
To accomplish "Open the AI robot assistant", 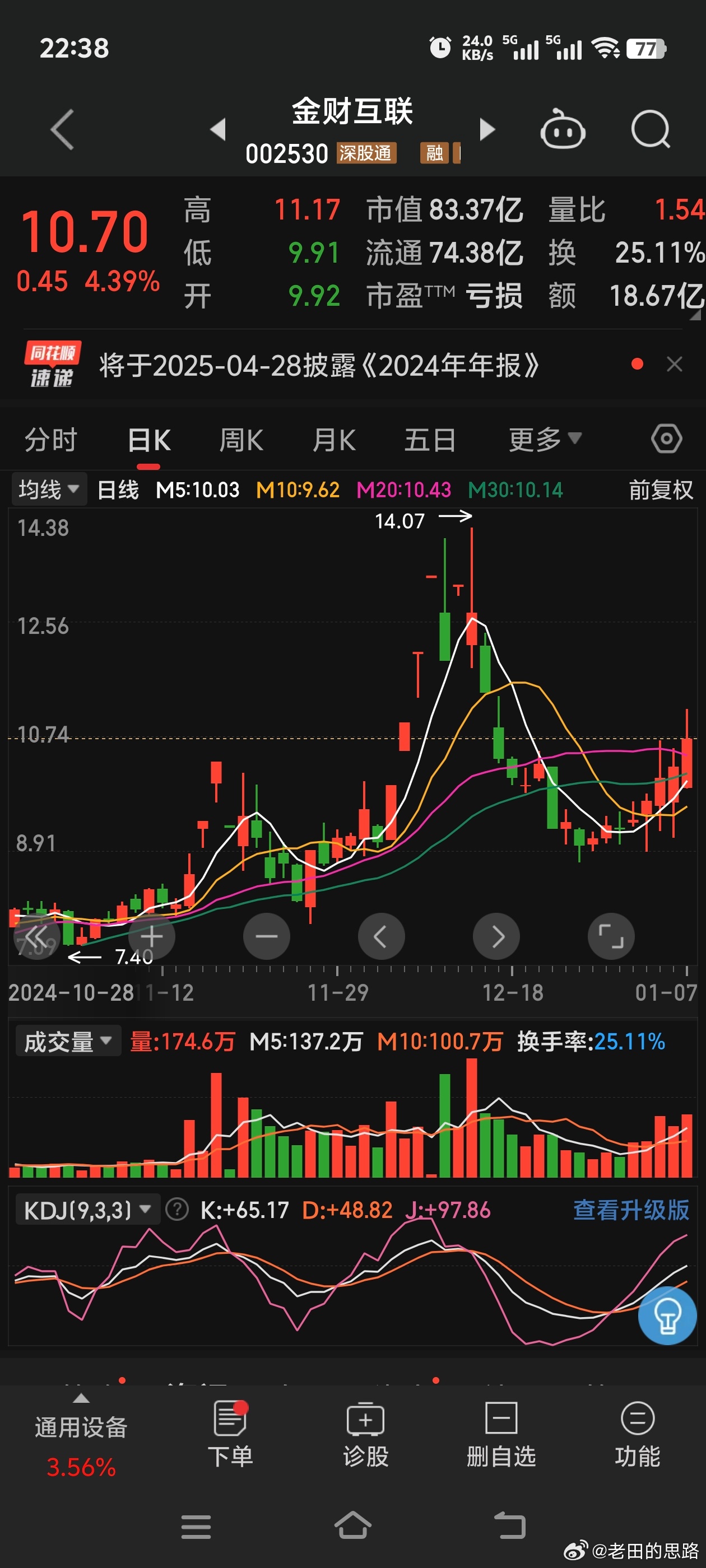I will [x=562, y=129].
